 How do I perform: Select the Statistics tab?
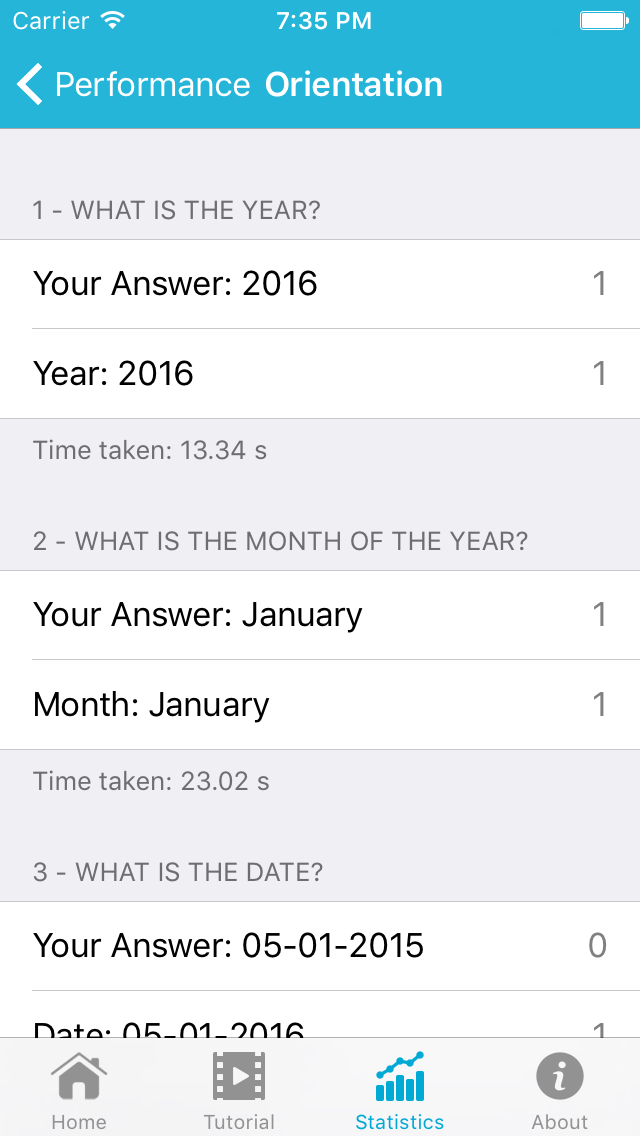400,1089
